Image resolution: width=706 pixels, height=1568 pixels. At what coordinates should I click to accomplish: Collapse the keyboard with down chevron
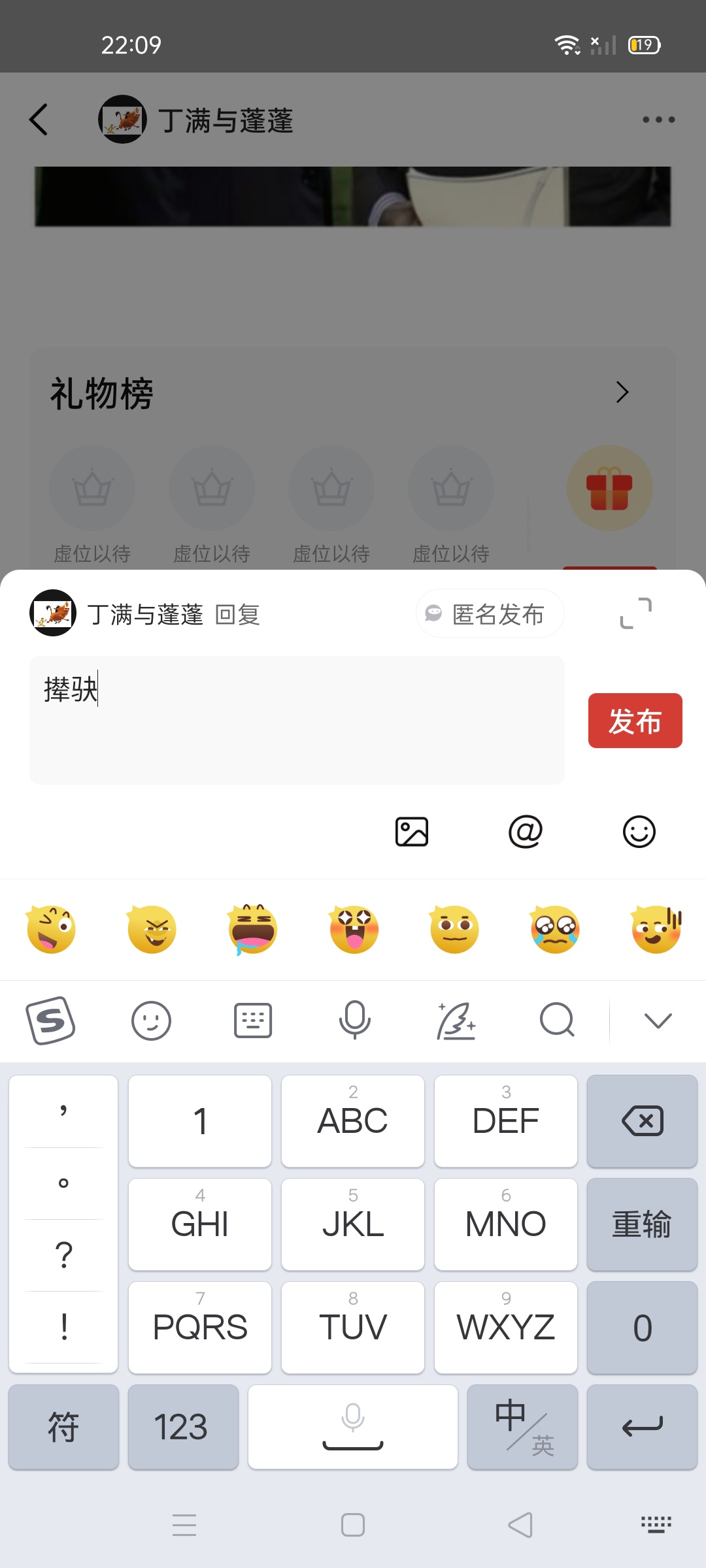[658, 1020]
